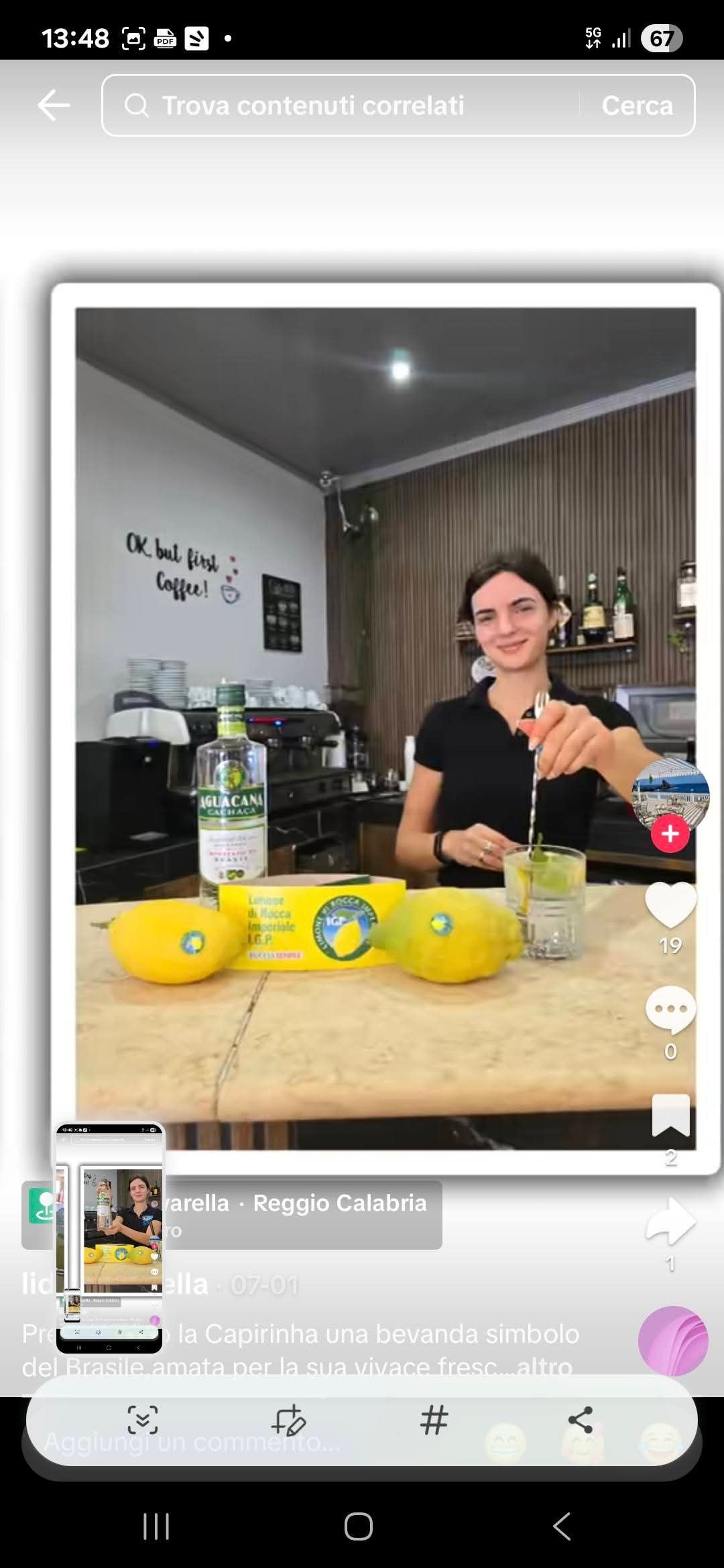Start scroll capture from the screenshot toolbar

coord(143,1419)
